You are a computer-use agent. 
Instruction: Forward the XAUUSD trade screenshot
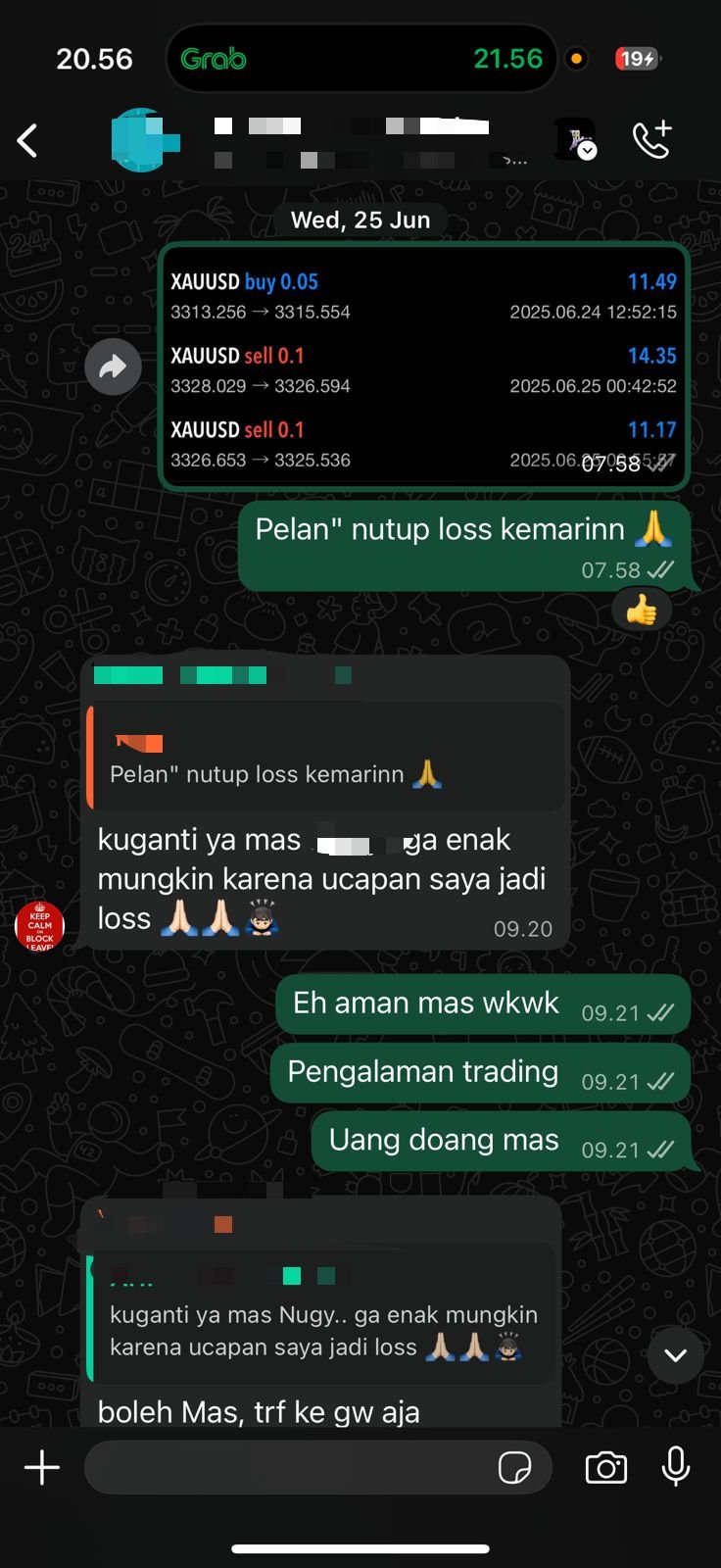pos(113,367)
